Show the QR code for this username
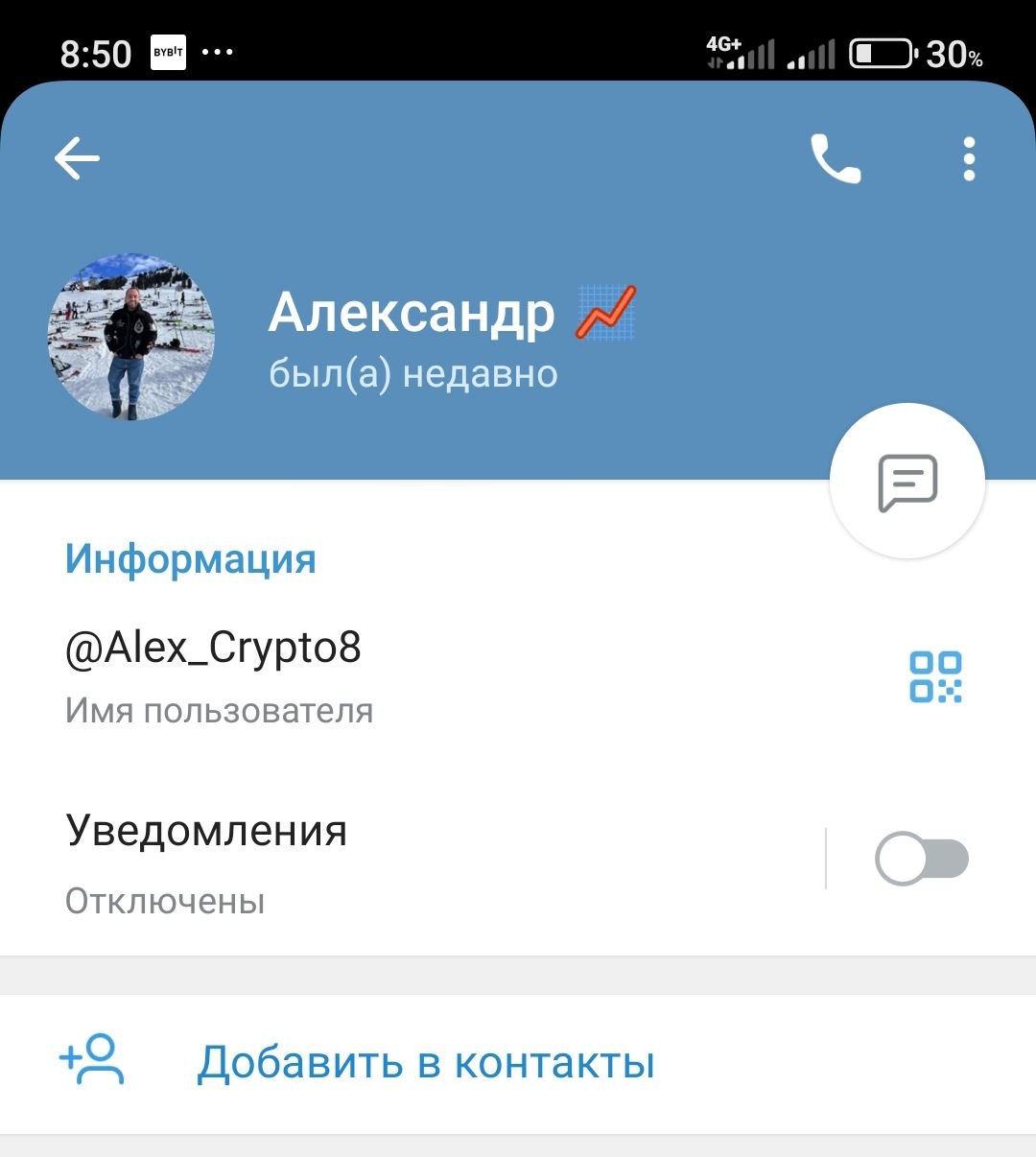This screenshot has height=1157, width=1036. (935, 676)
